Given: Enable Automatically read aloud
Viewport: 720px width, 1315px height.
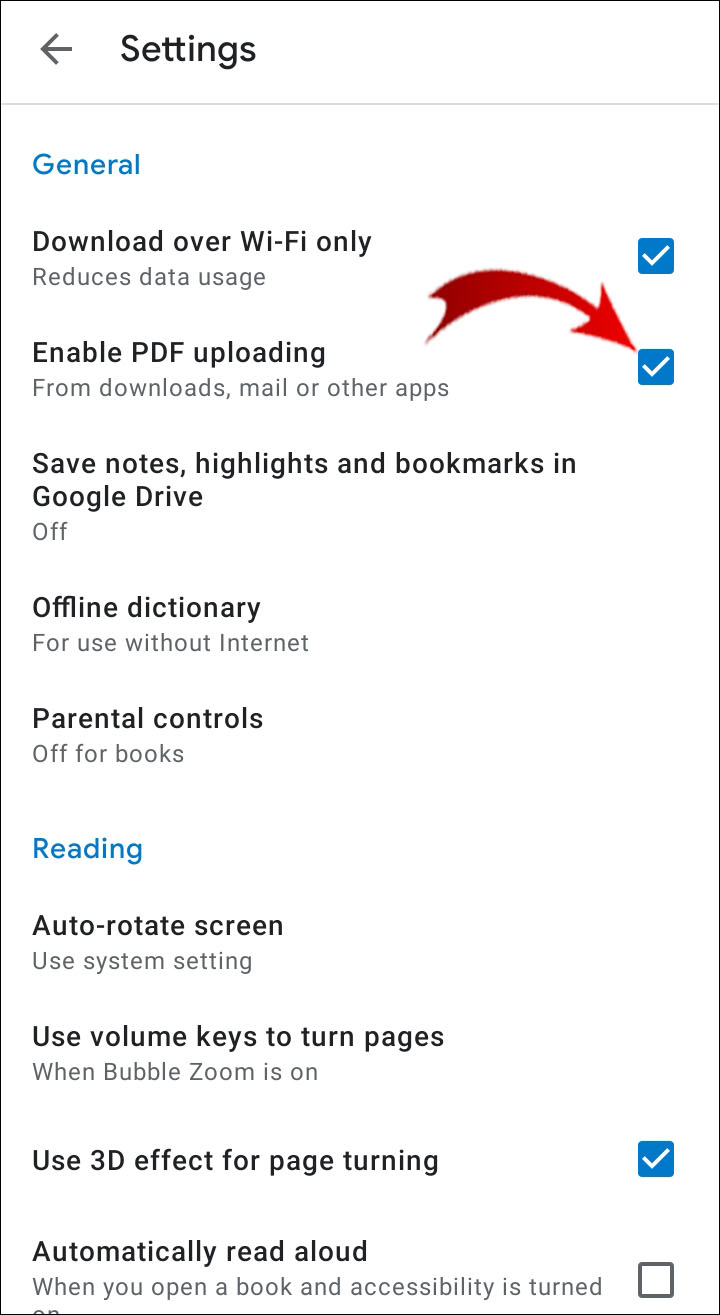Looking at the screenshot, I should coord(656,1279).
